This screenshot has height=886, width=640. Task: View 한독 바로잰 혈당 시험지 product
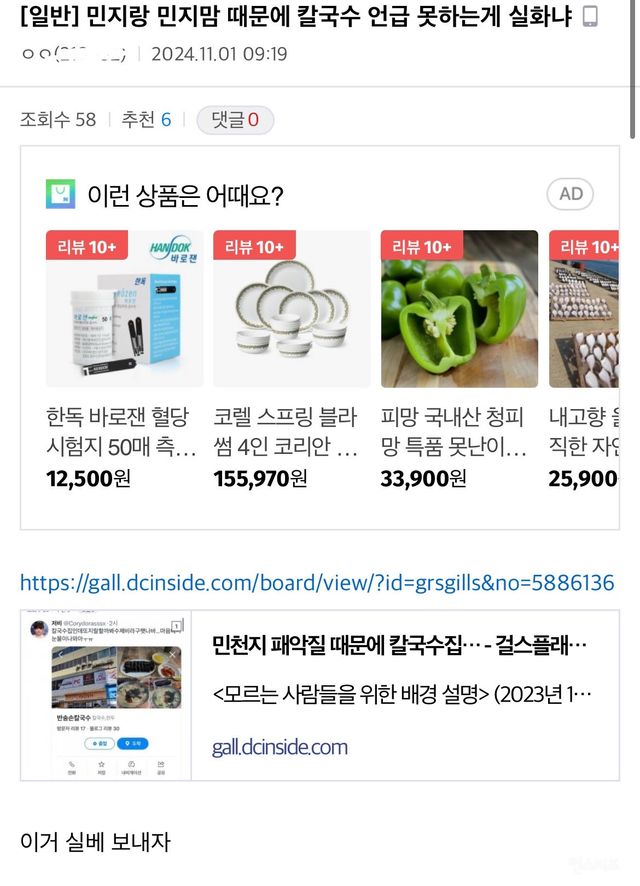pyautogui.click(x=124, y=360)
